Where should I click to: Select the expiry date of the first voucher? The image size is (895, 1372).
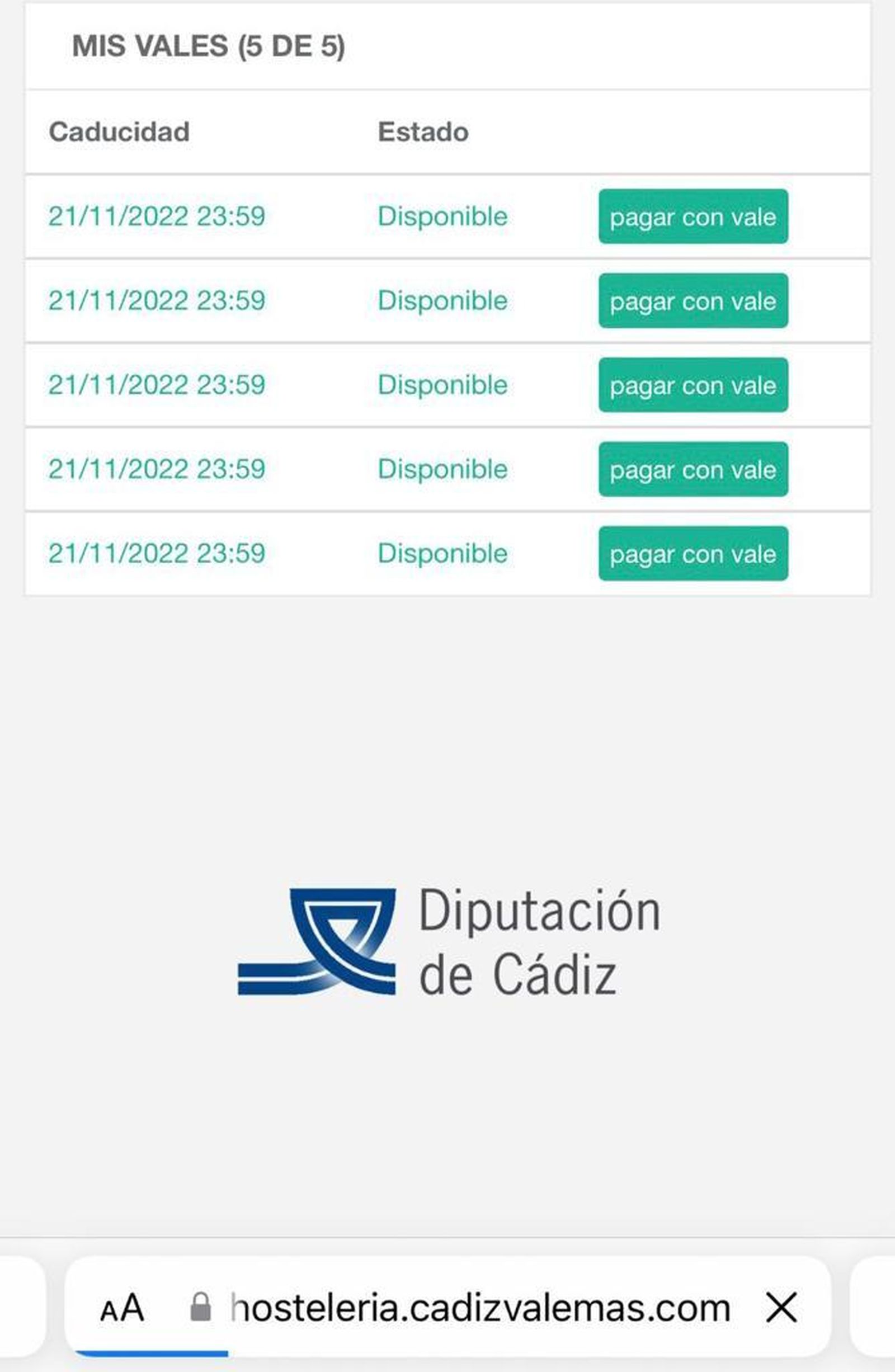157,216
